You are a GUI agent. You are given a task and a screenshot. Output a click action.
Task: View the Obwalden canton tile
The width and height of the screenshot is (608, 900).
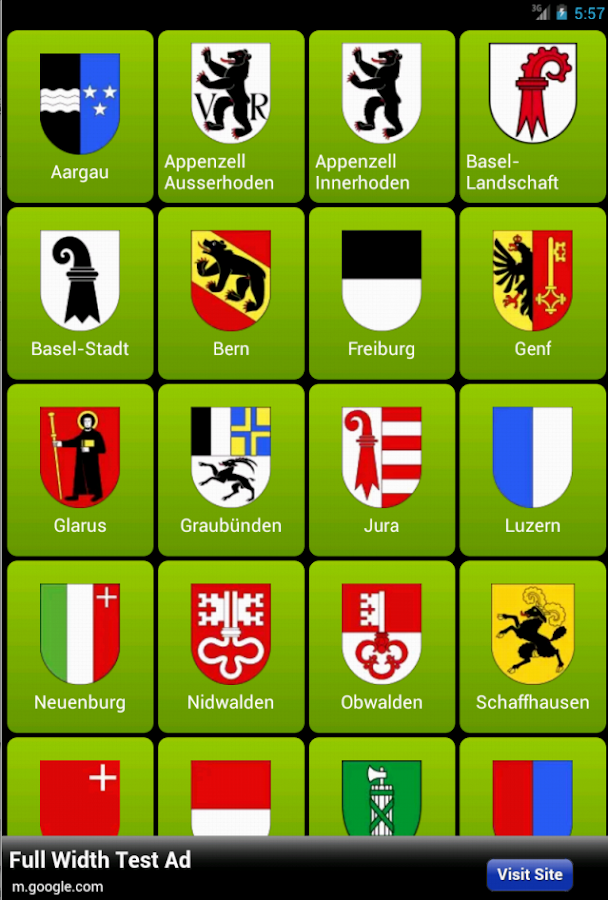pyautogui.click(x=382, y=647)
